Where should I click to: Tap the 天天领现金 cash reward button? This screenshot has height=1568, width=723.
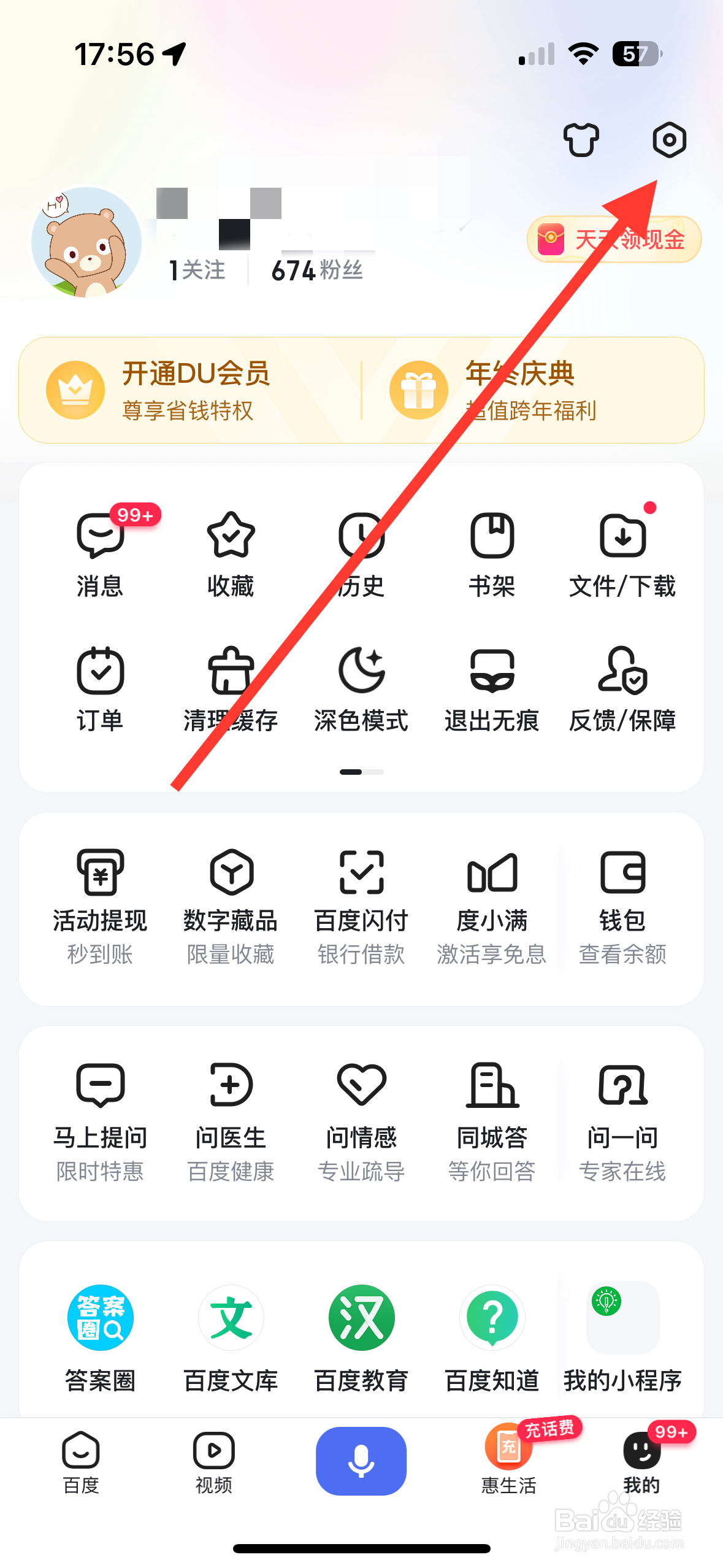click(613, 240)
